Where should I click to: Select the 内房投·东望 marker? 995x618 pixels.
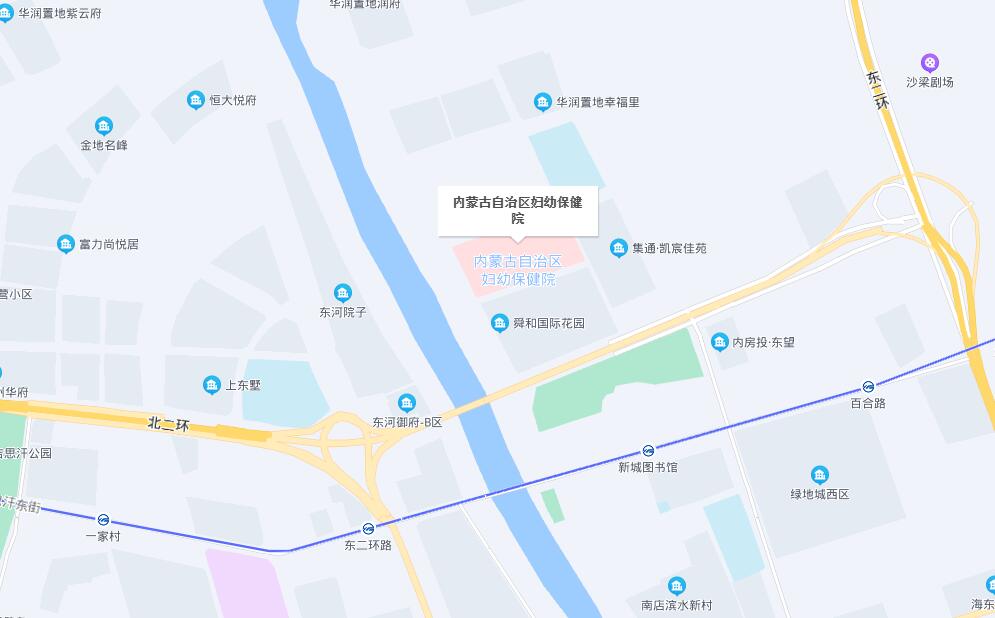719,343
